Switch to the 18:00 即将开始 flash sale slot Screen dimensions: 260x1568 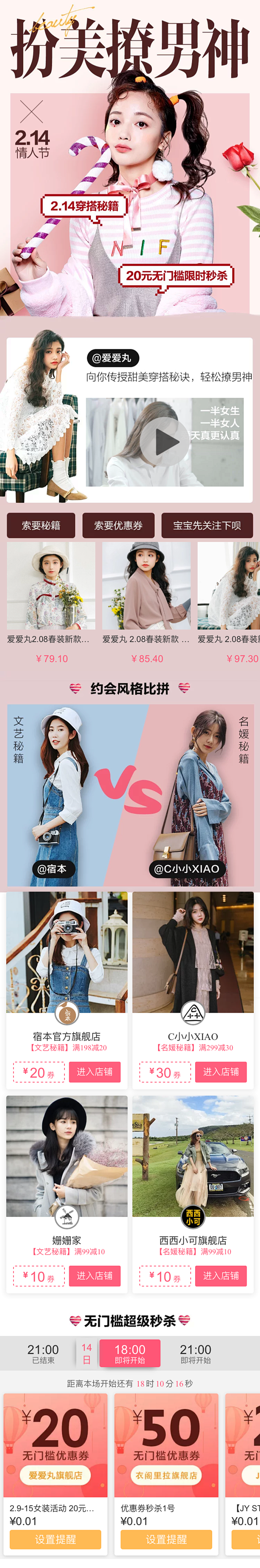[x=130, y=1353]
